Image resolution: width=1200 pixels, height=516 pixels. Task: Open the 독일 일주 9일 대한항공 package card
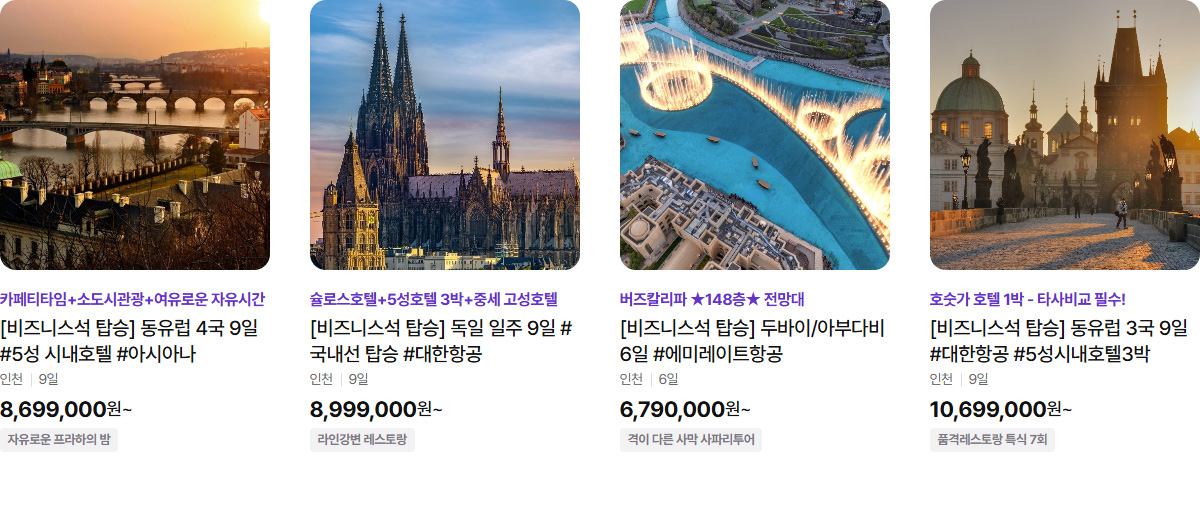(x=442, y=340)
